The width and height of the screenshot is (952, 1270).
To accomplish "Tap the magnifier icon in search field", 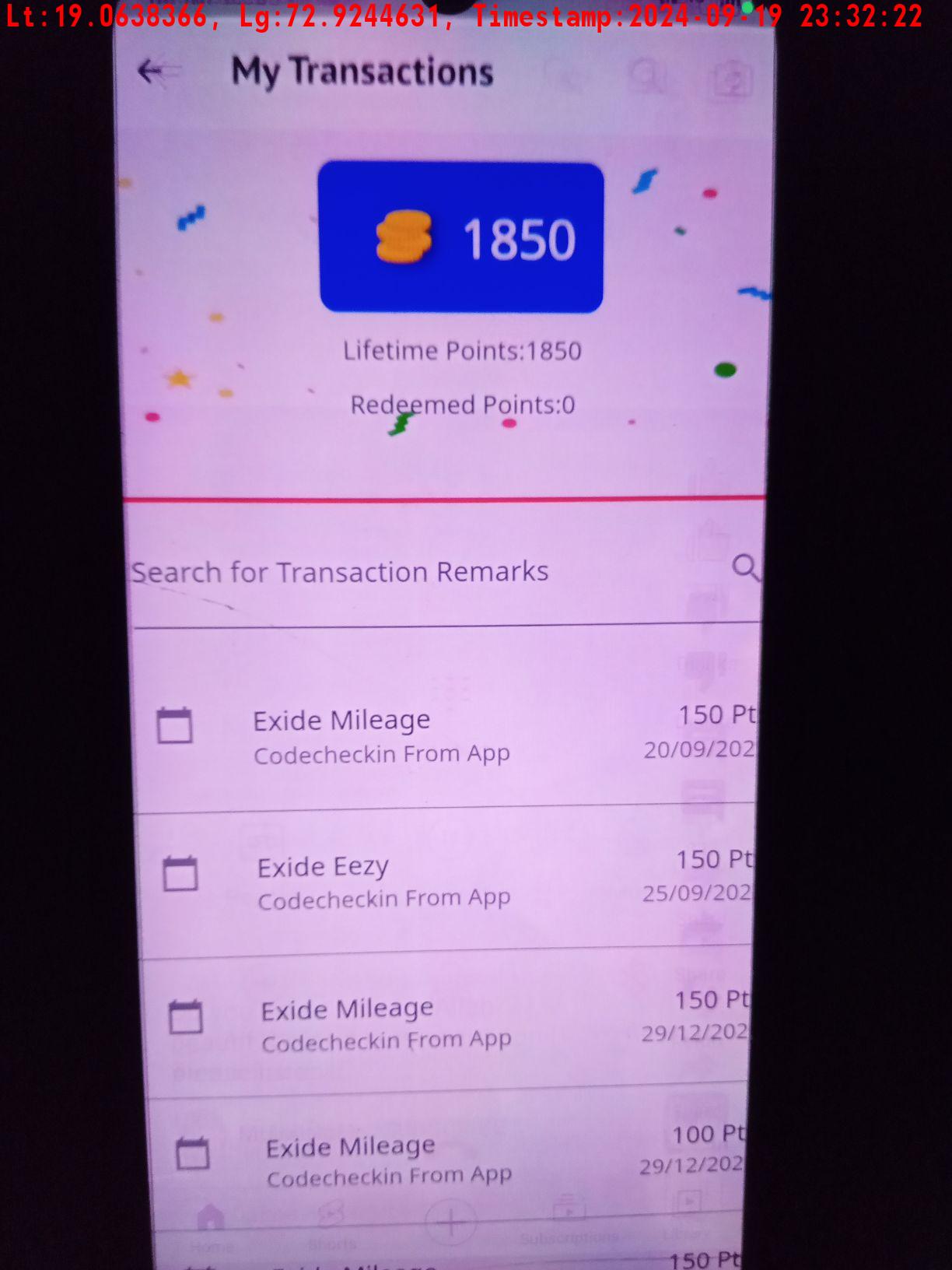I will coord(745,567).
